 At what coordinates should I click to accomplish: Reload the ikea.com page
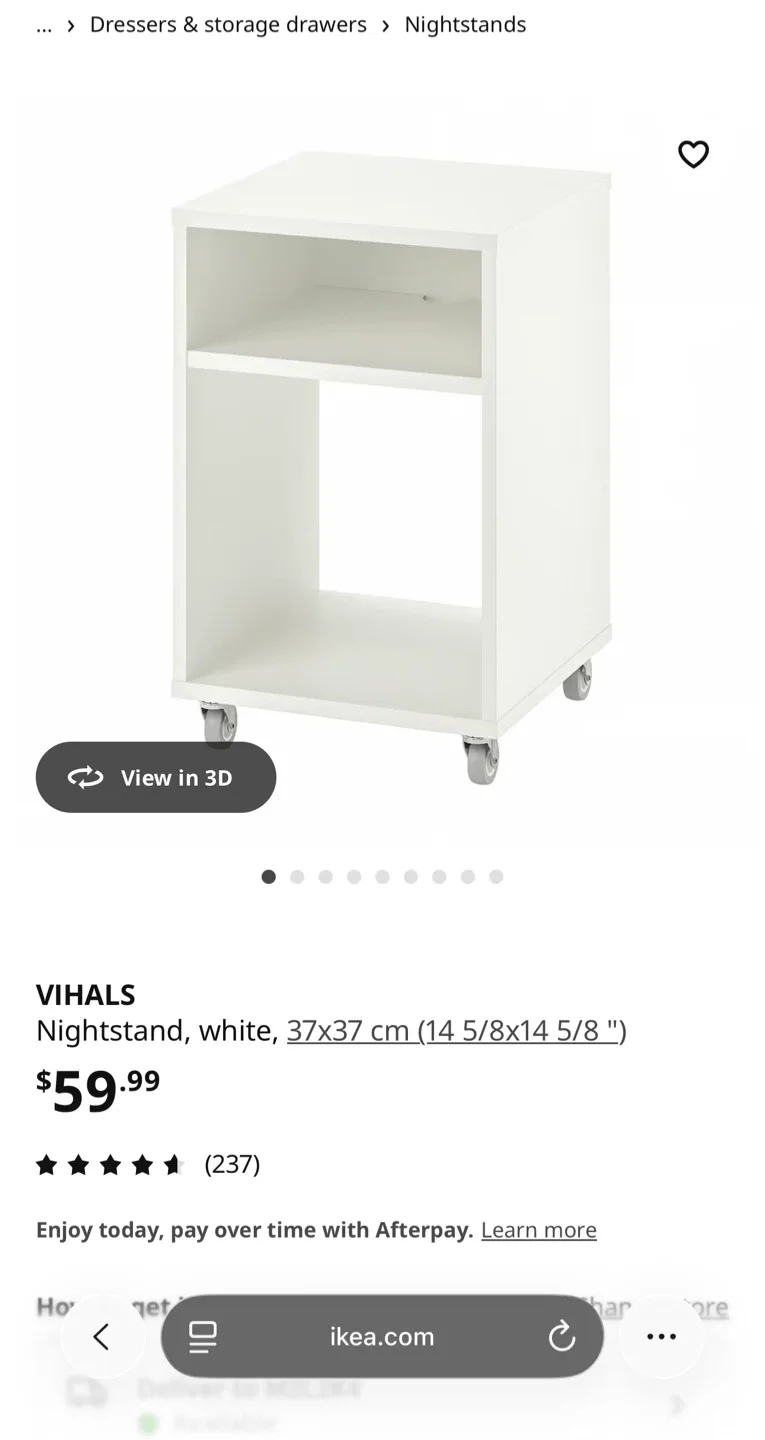[x=561, y=1336]
